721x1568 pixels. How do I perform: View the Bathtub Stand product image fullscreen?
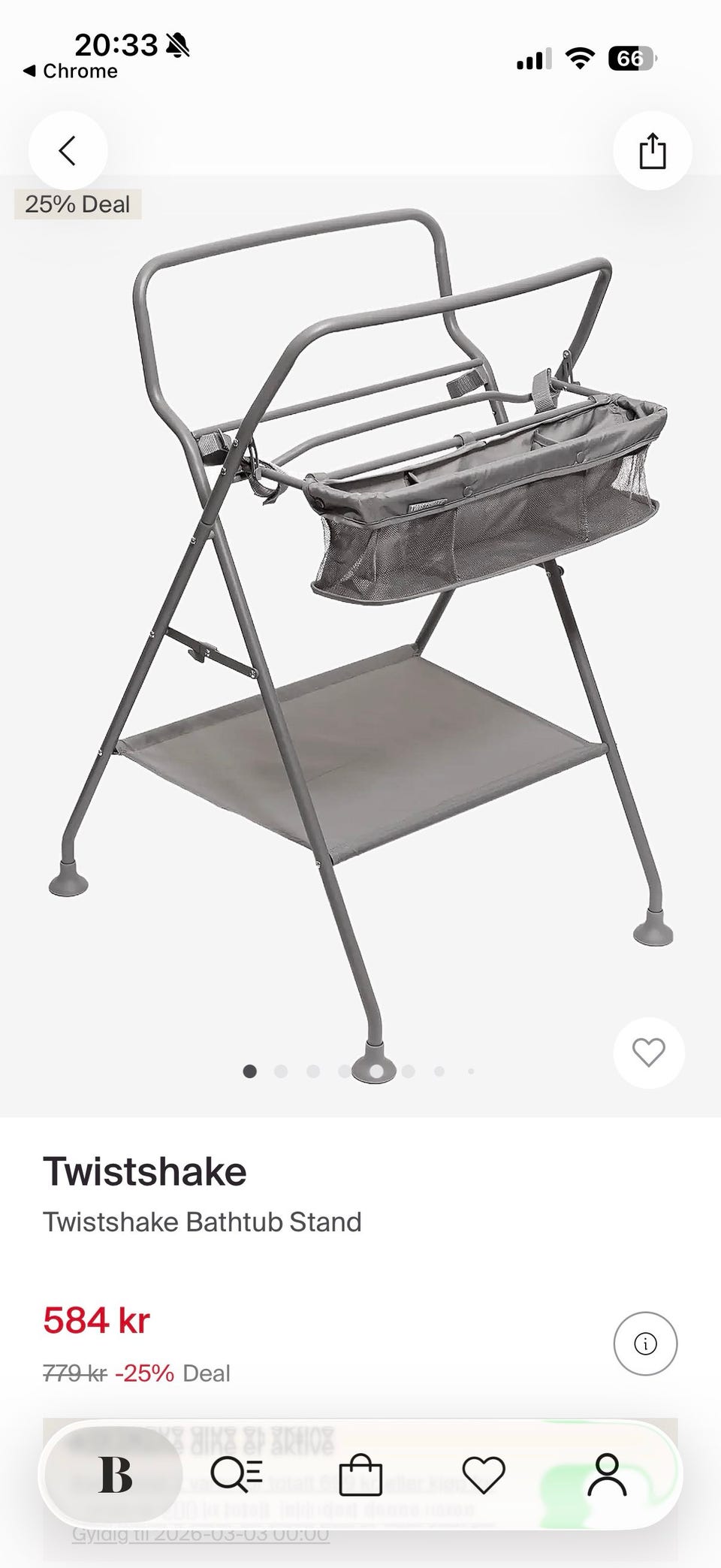(x=360, y=601)
